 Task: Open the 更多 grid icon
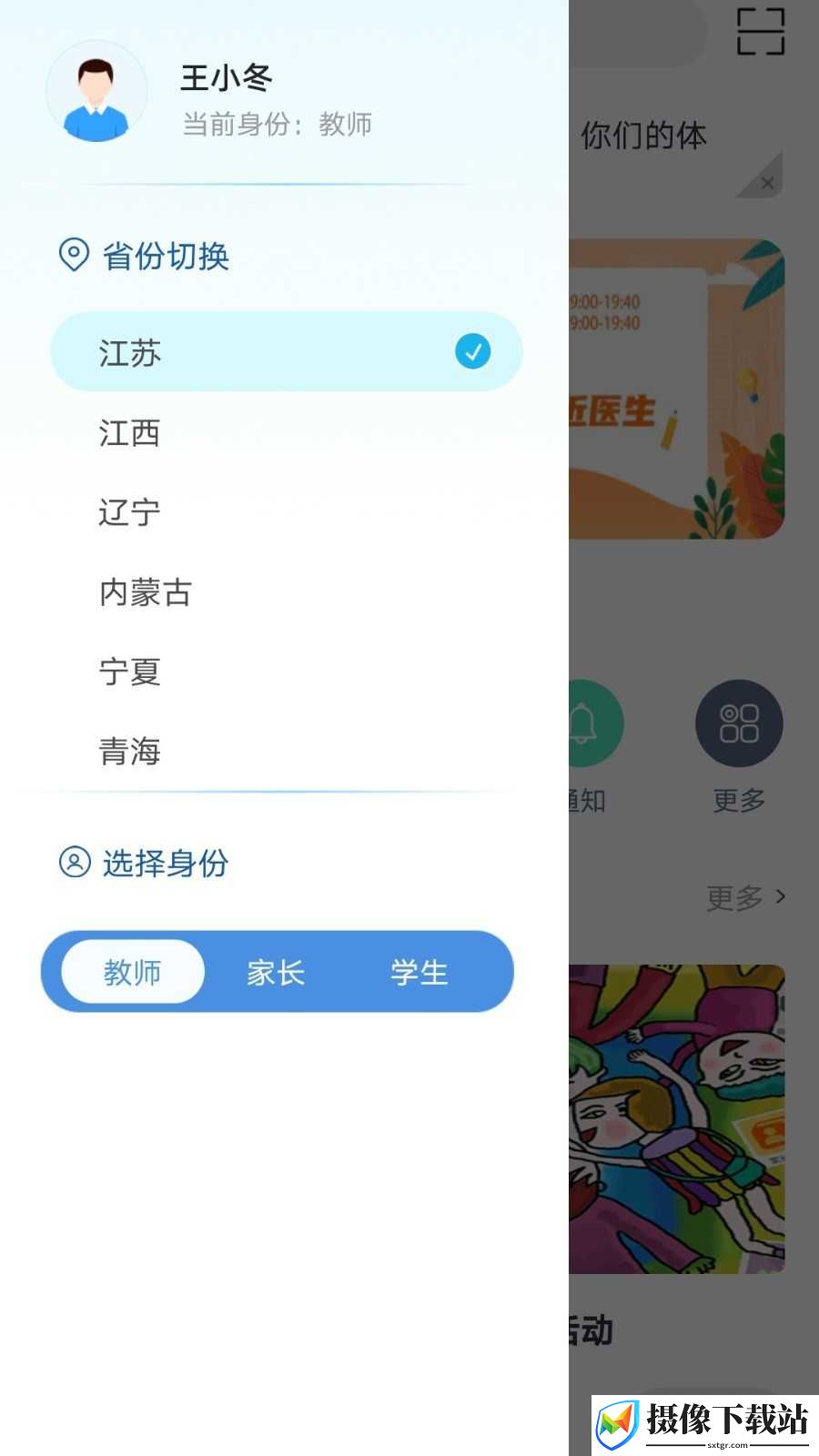[739, 723]
